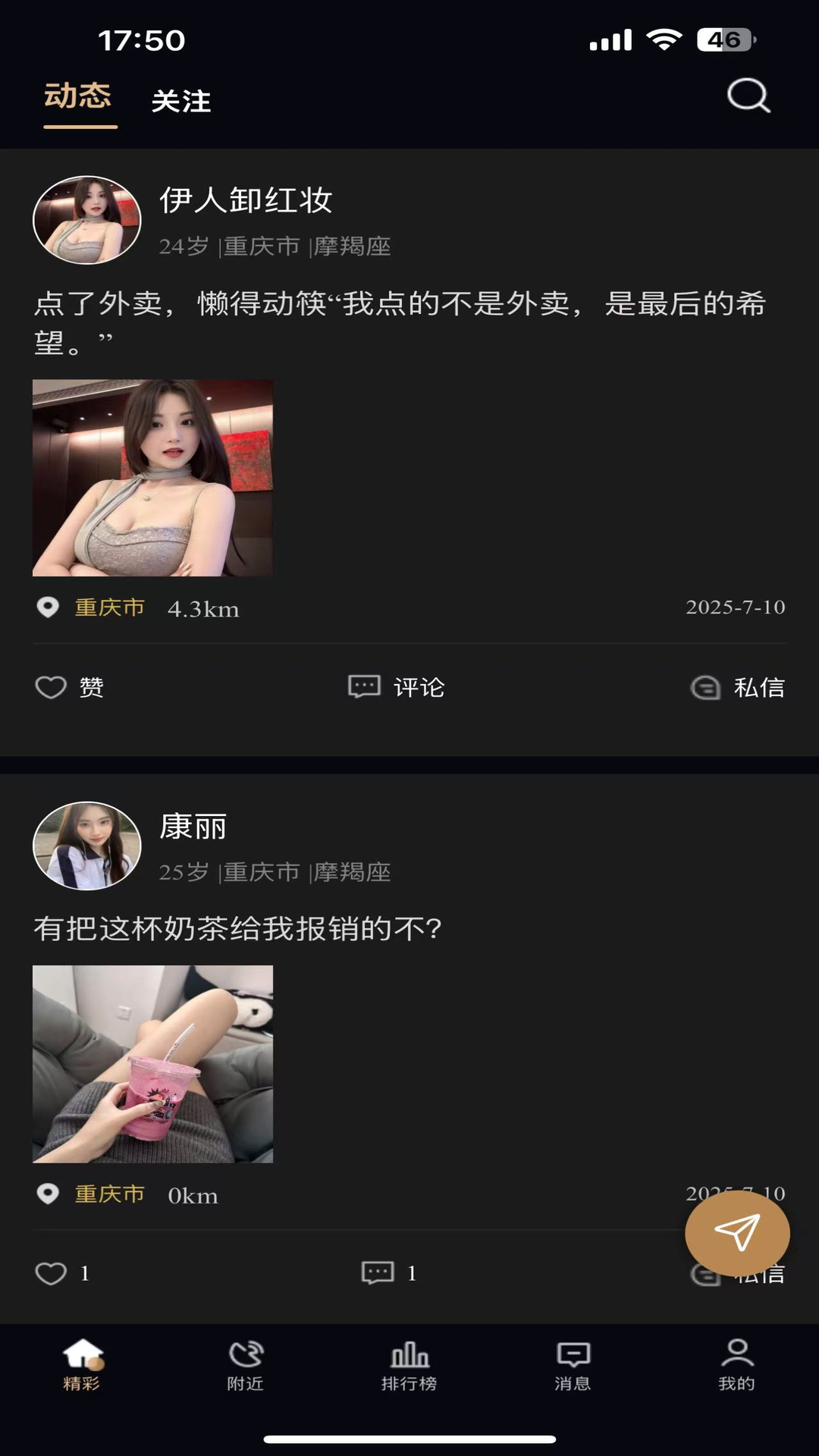Select the 动态 tab

[78, 96]
